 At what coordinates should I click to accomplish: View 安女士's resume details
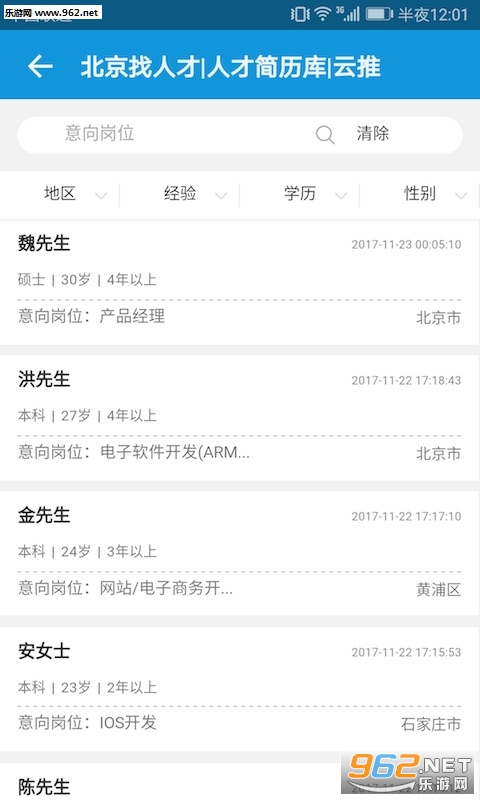(240, 690)
